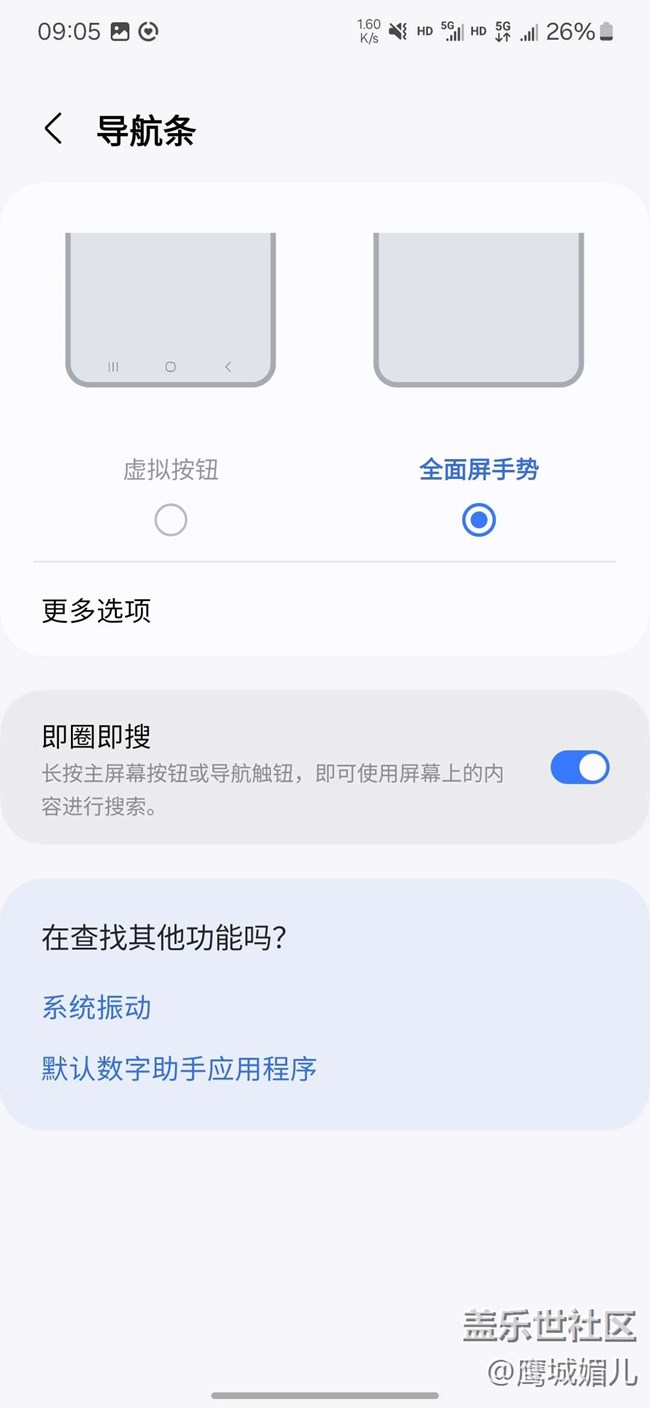Select the 虚拟按钮 radio button
The width and height of the screenshot is (650, 1408).
pyautogui.click(x=171, y=520)
